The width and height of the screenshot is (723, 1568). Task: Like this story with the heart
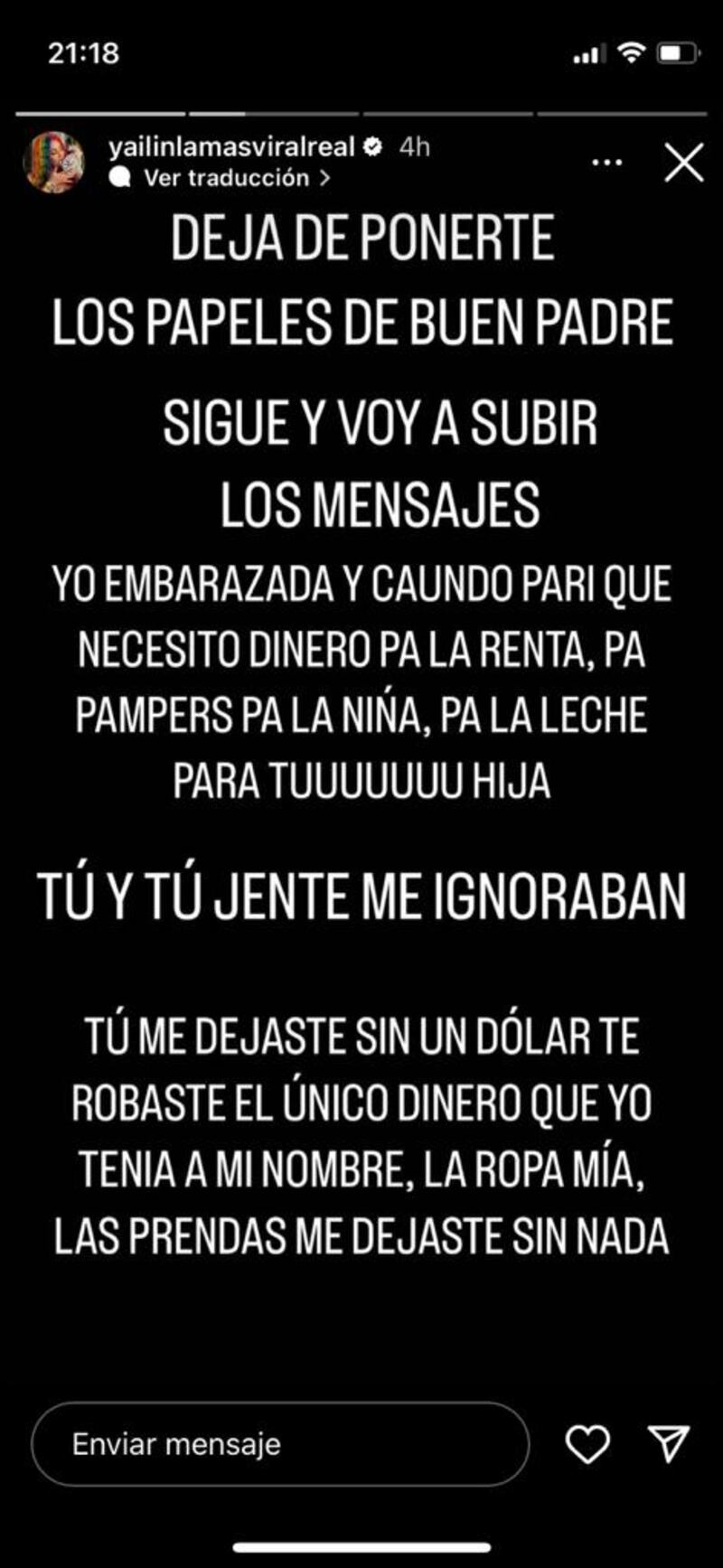click(x=587, y=1443)
